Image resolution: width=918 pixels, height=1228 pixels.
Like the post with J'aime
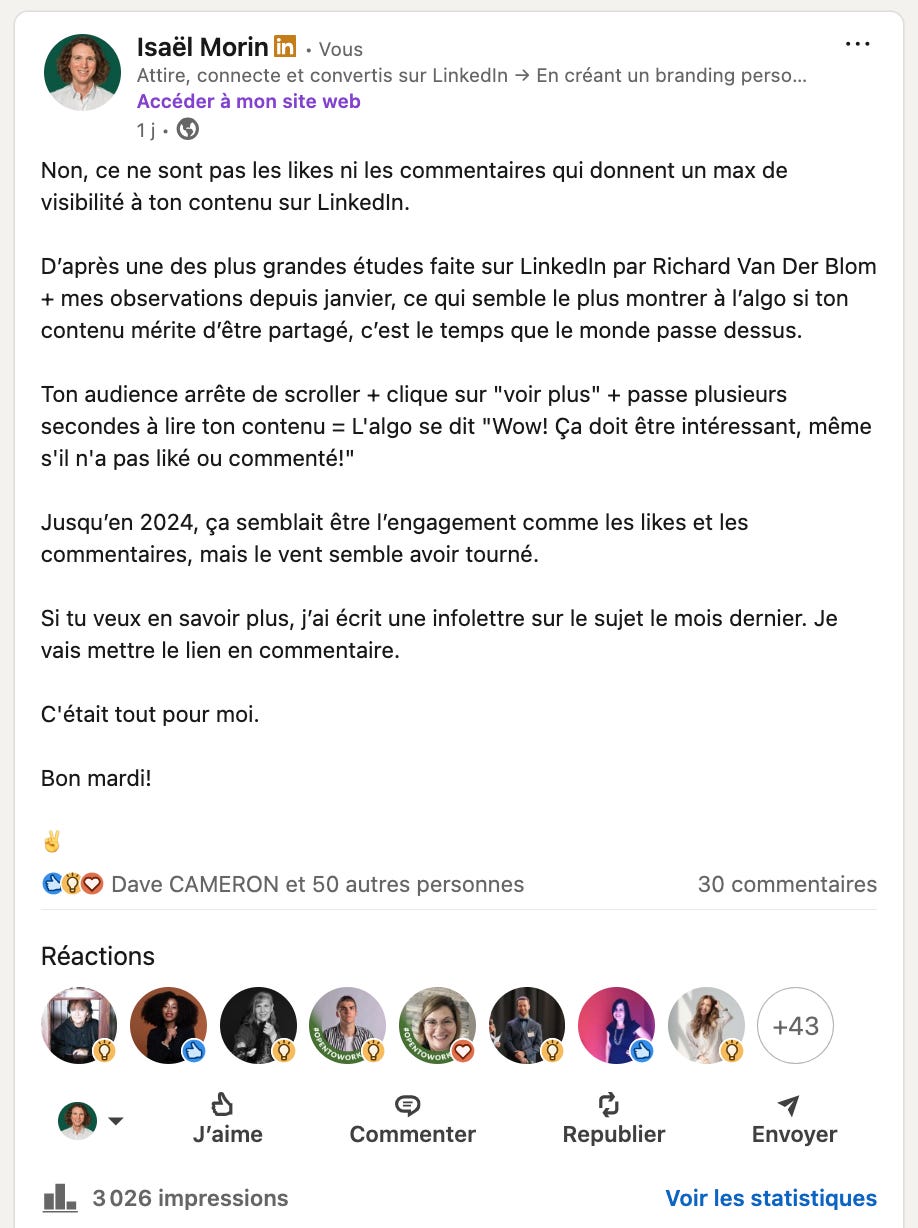point(227,1119)
